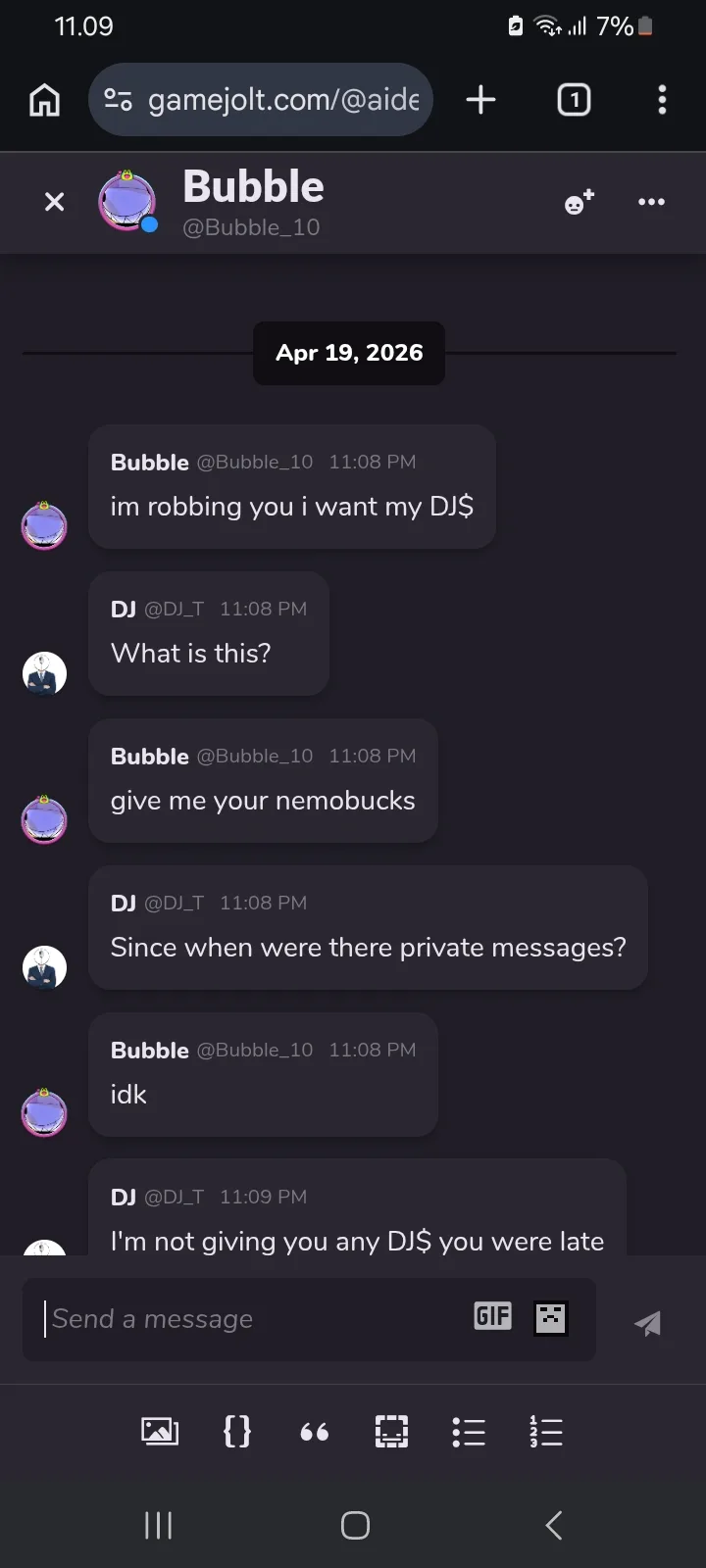
Task: Add members to this chat
Action: tap(579, 202)
